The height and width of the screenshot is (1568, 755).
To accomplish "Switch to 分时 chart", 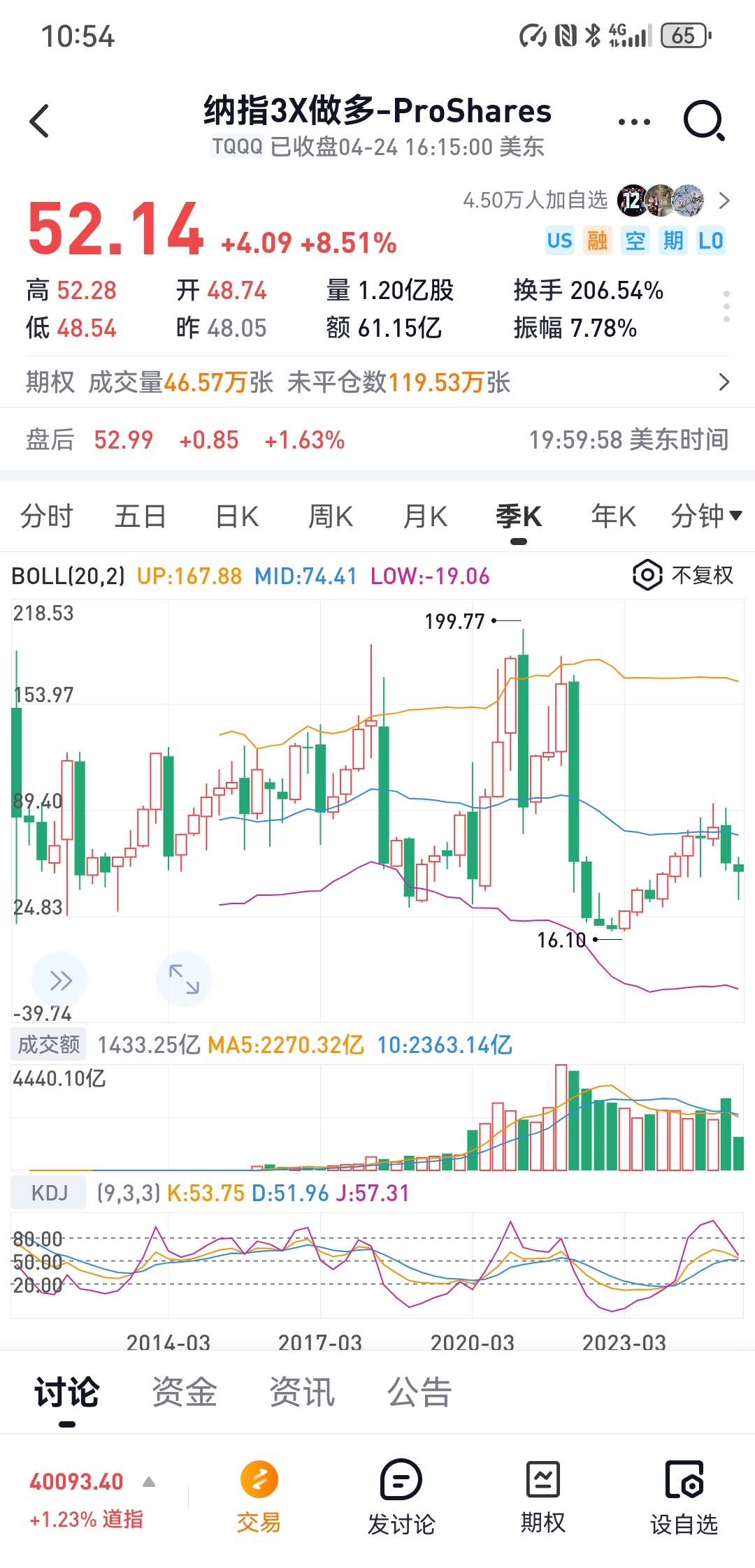I will click(x=47, y=517).
